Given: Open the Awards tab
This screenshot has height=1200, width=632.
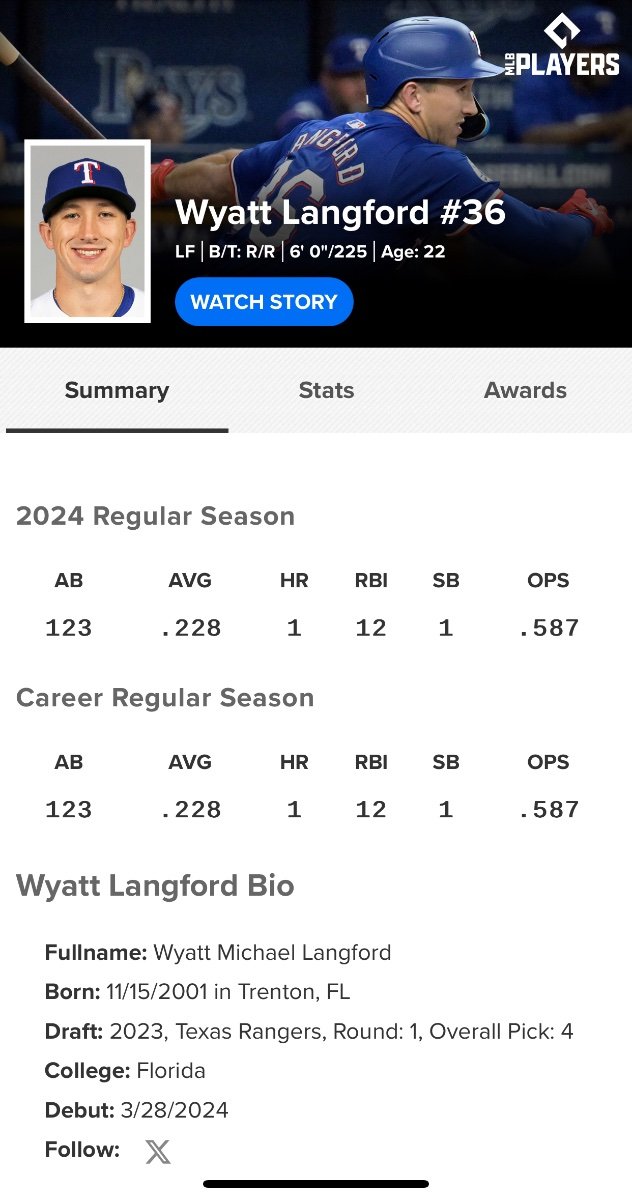Looking at the screenshot, I should (526, 391).
